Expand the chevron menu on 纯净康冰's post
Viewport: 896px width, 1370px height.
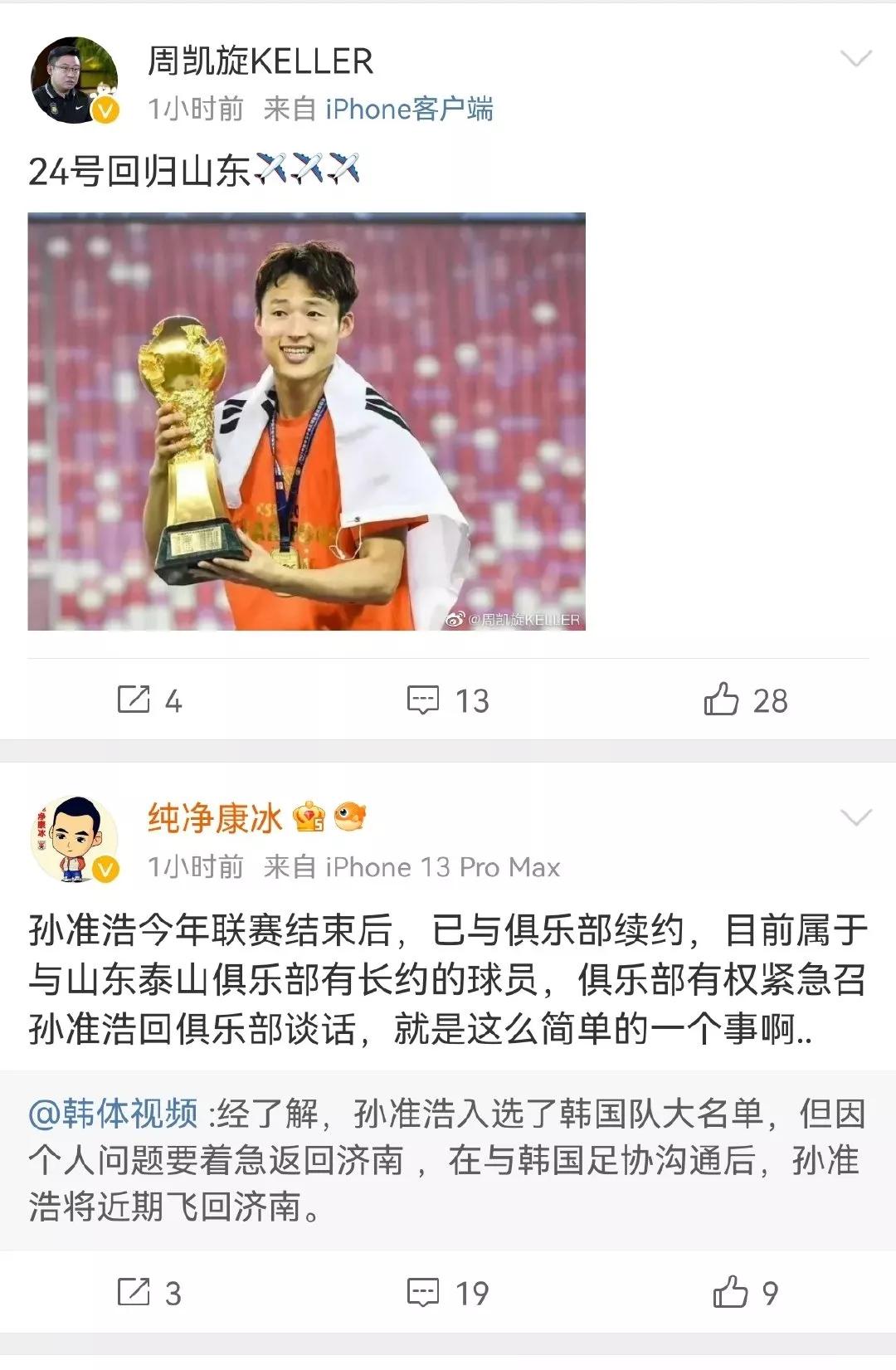pos(855,817)
